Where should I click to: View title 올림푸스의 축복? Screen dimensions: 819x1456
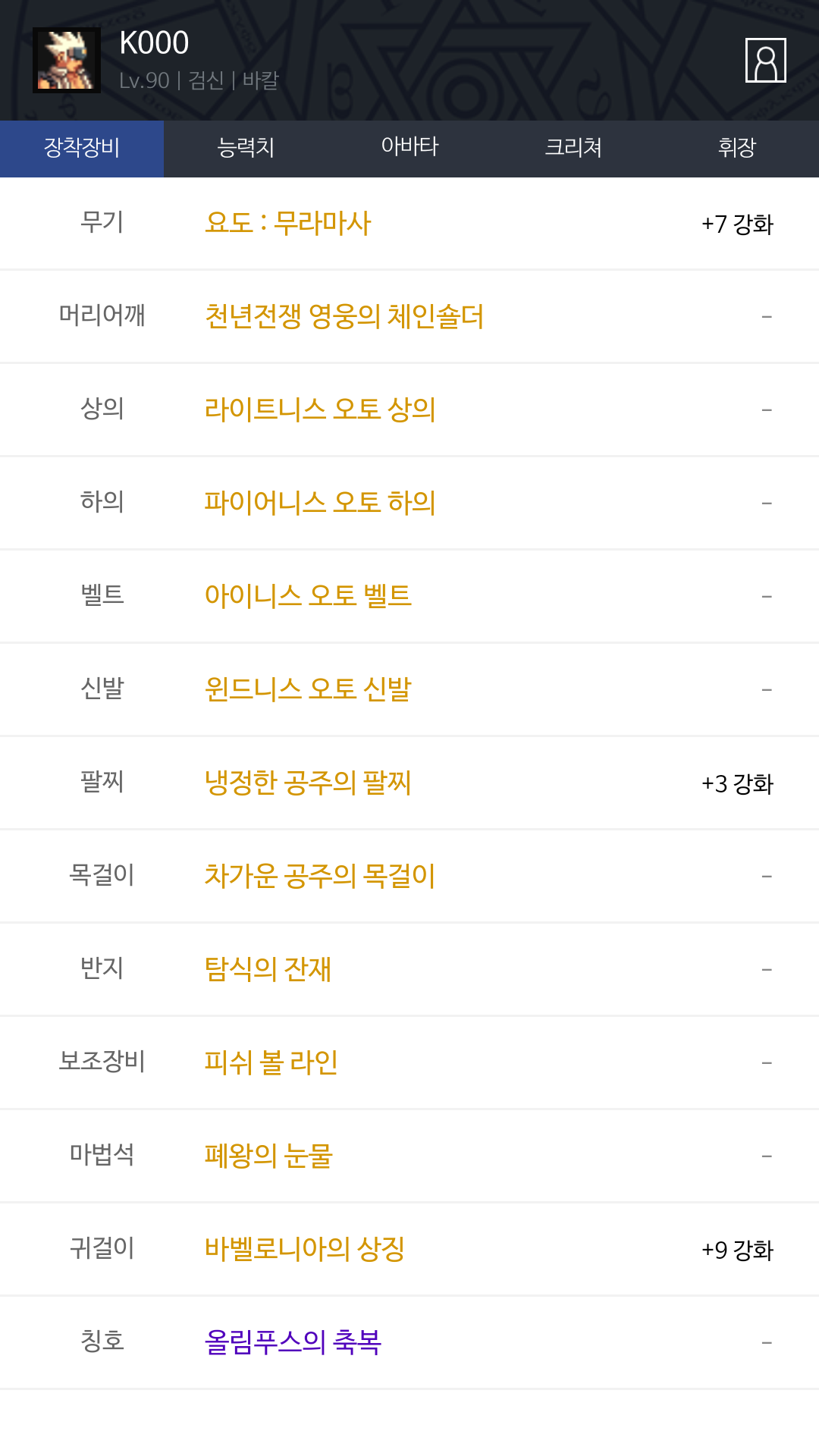(x=293, y=1342)
